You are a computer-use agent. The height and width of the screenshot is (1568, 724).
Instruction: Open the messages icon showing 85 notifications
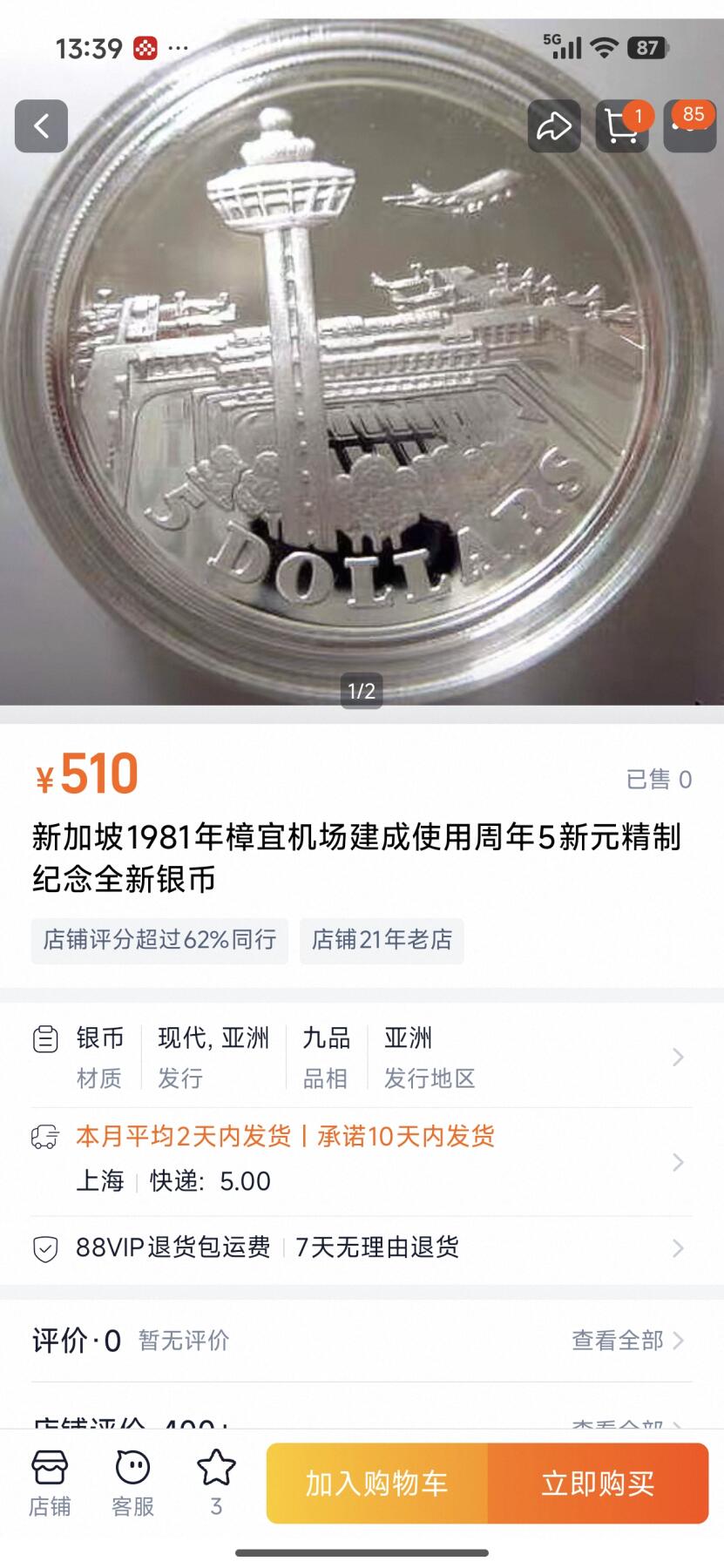tap(687, 126)
